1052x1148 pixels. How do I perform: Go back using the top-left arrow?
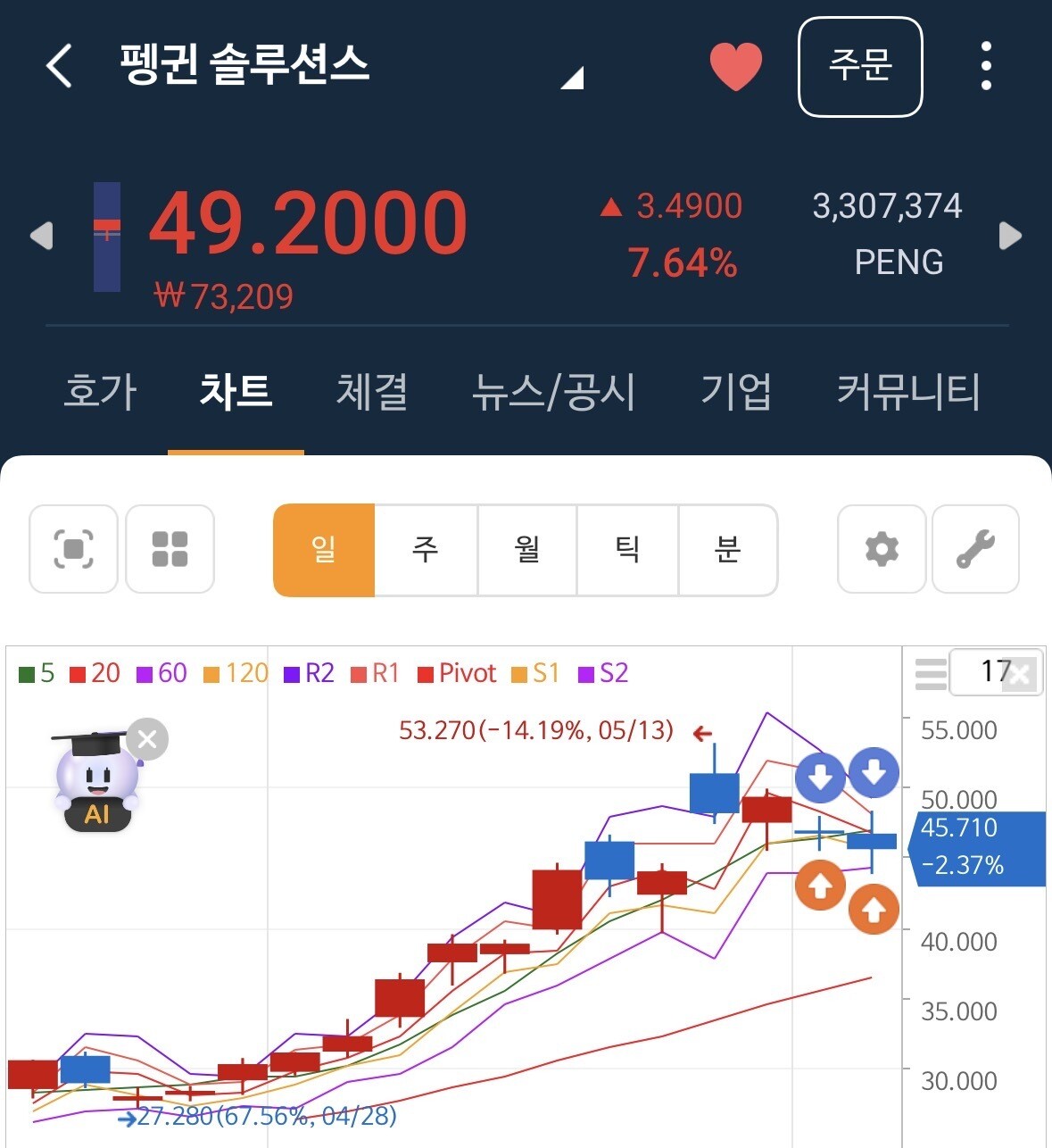(59, 66)
